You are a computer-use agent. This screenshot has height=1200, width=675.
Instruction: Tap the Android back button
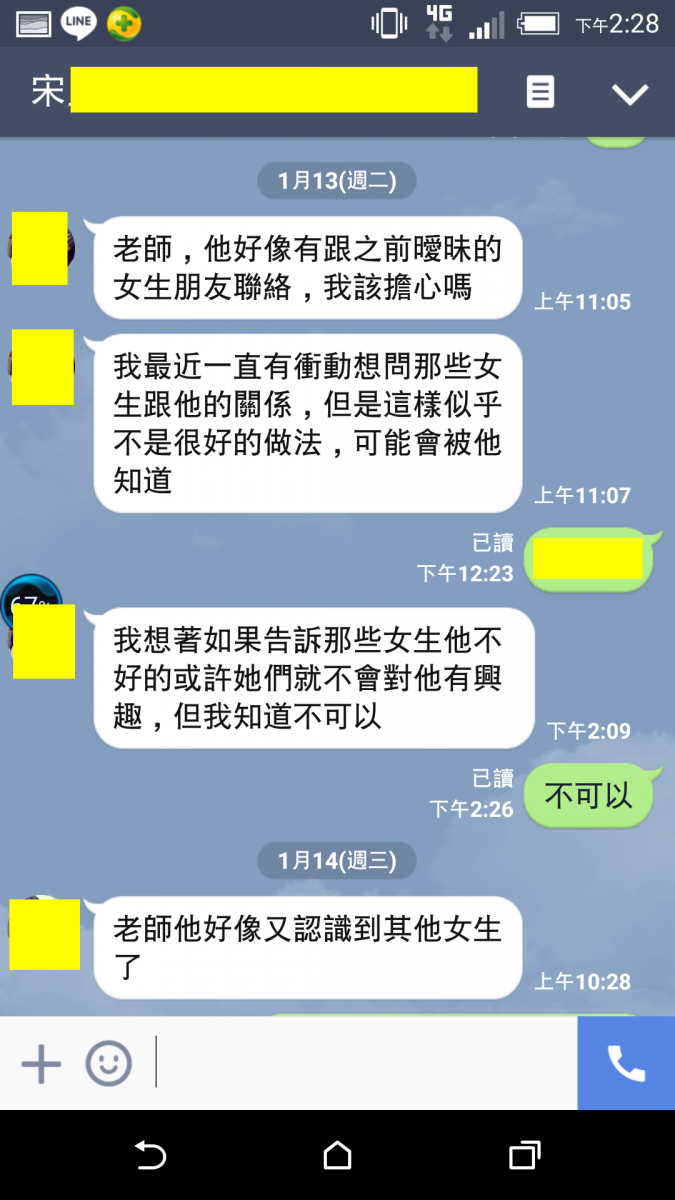tap(150, 1157)
